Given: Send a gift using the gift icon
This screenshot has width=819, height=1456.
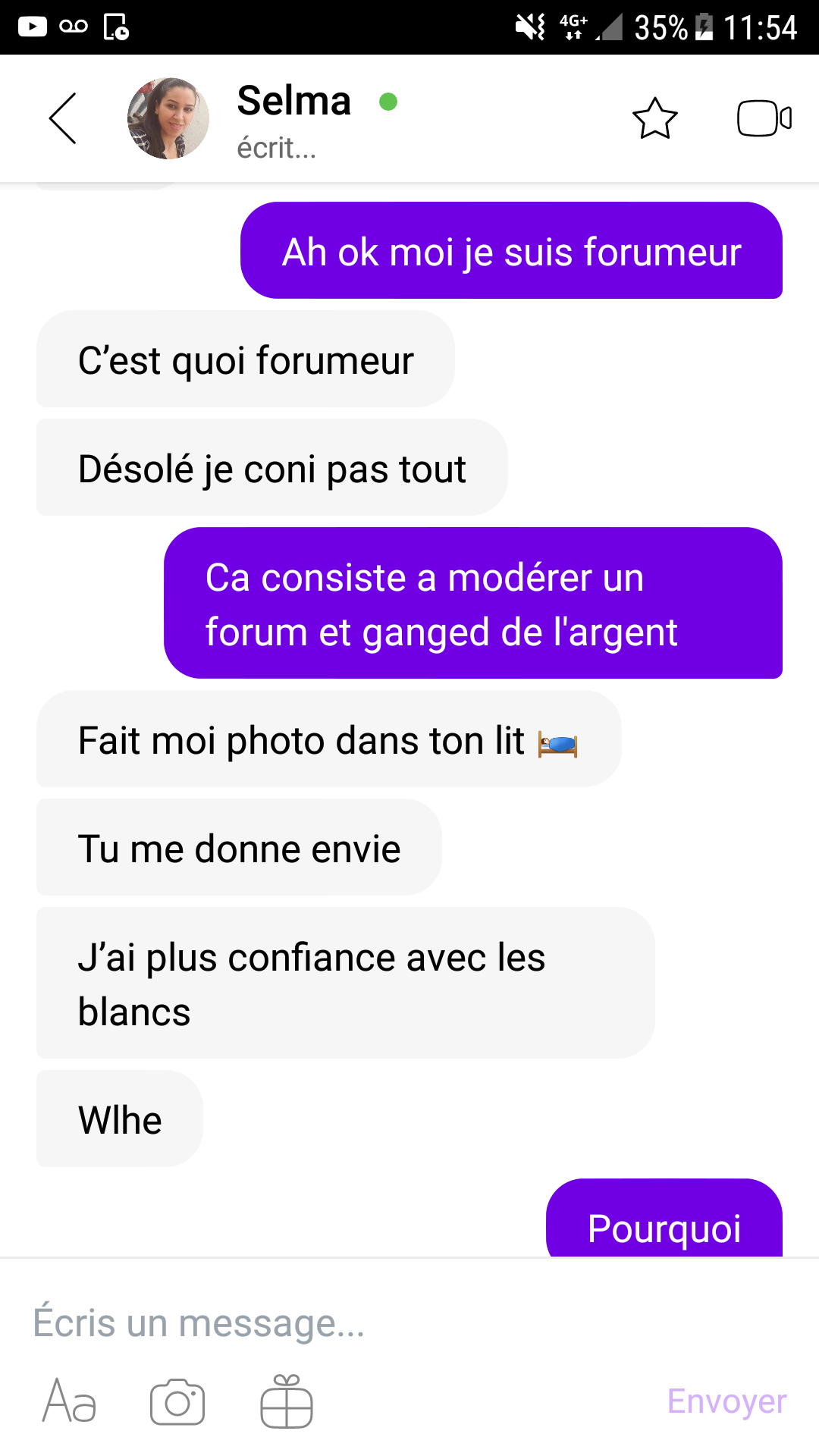Looking at the screenshot, I should tap(287, 1401).
